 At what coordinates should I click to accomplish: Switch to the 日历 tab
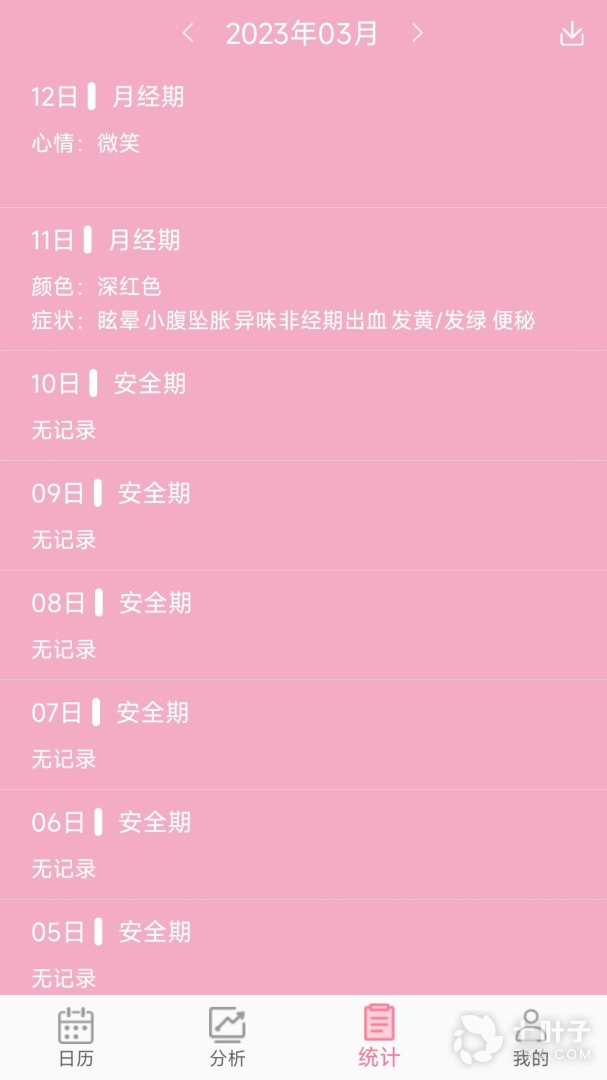pos(76,1037)
